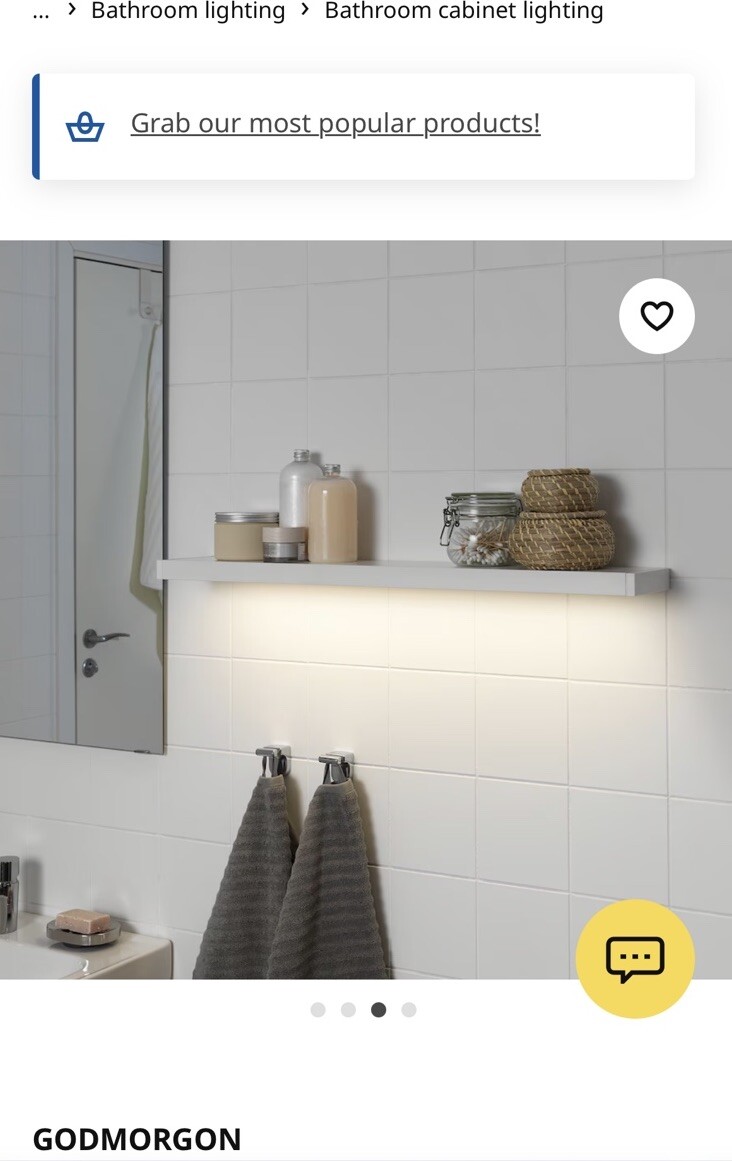This screenshot has height=1161, width=732.
Task: Jump to the first image indicator dot
Action: click(x=318, y=1010)
